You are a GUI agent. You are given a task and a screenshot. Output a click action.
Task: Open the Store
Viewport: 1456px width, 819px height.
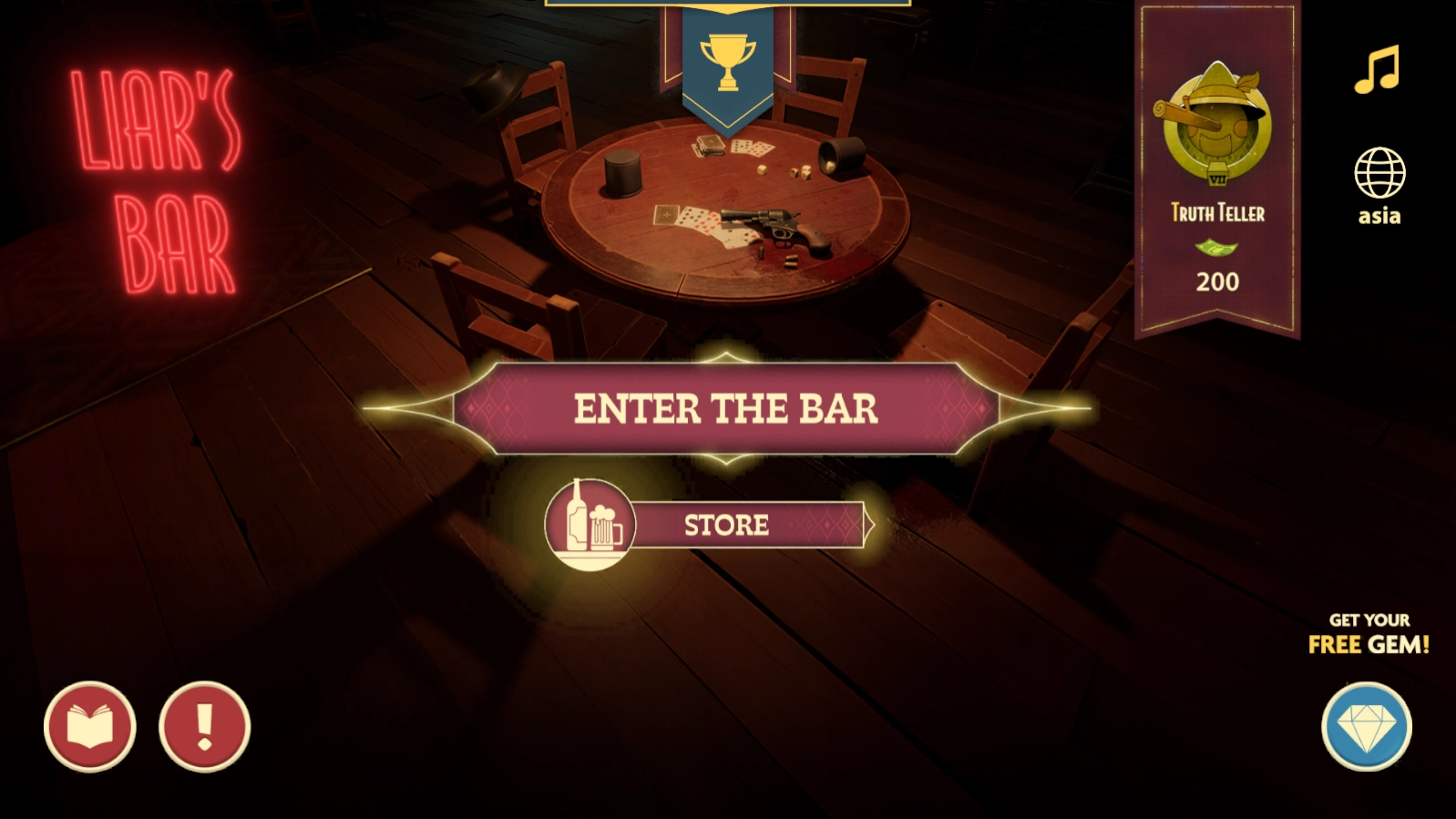tap(708, 525)
